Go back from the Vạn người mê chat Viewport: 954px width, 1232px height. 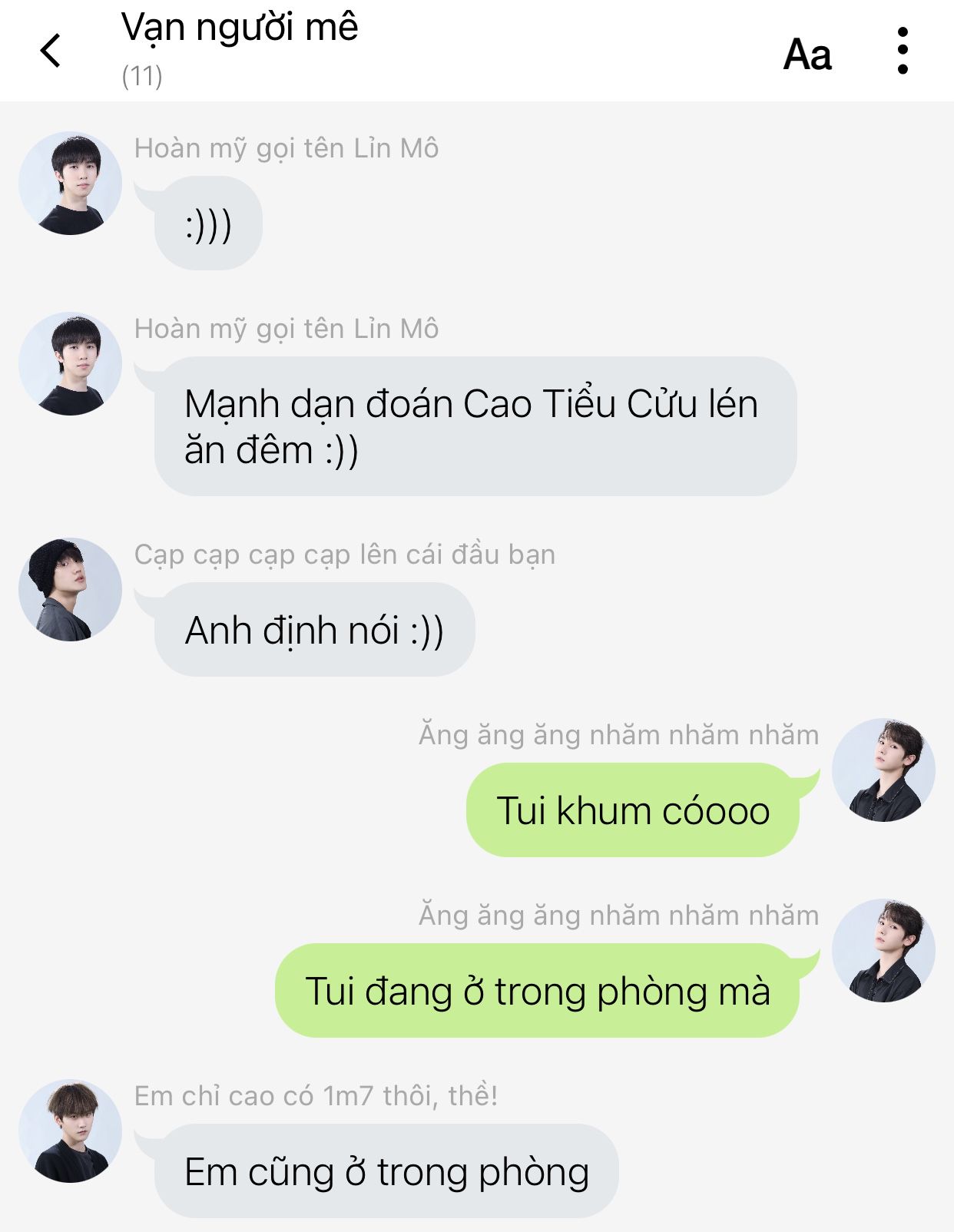[51, 51]
